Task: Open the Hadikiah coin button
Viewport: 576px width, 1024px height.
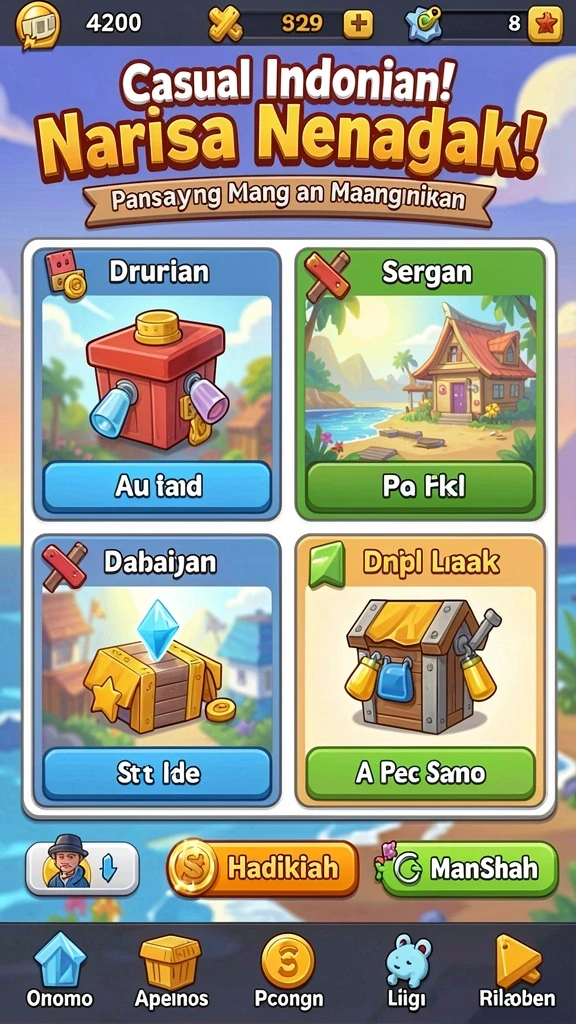Action: tap(263, 868)
